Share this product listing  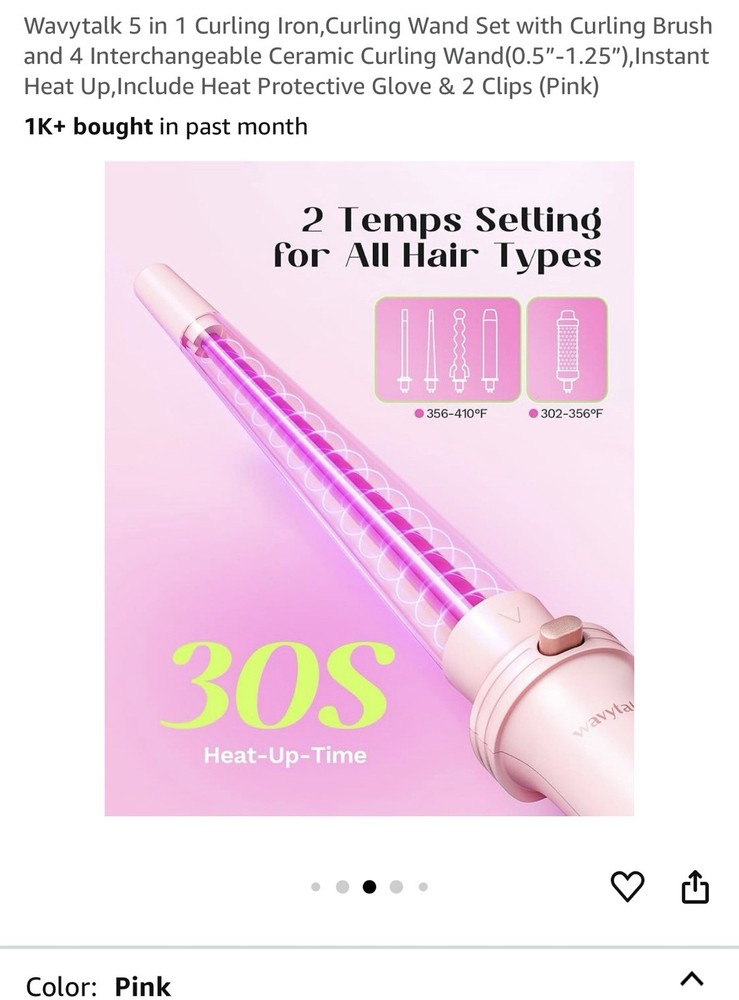[x=695, y=886]
